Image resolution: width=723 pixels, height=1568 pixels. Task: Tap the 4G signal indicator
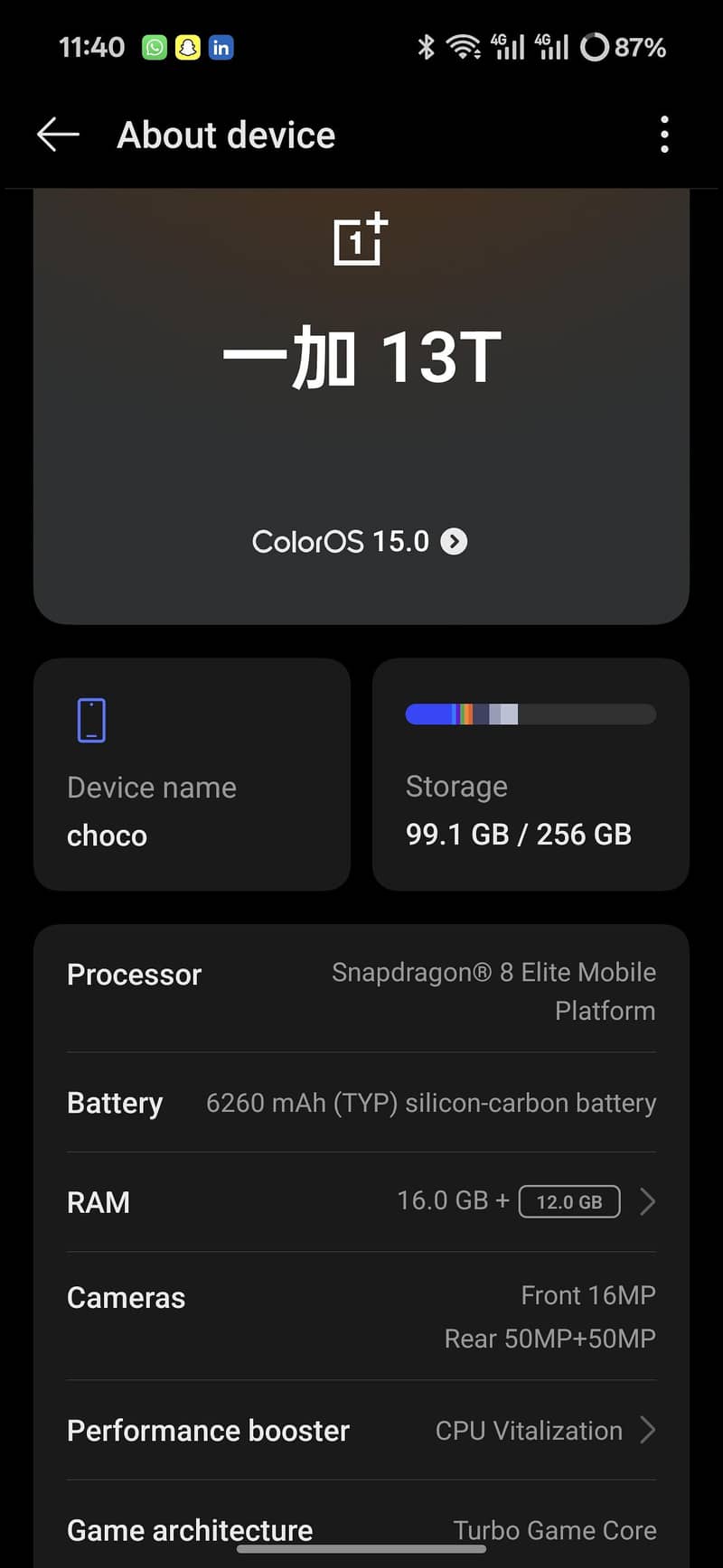[506, 47]
